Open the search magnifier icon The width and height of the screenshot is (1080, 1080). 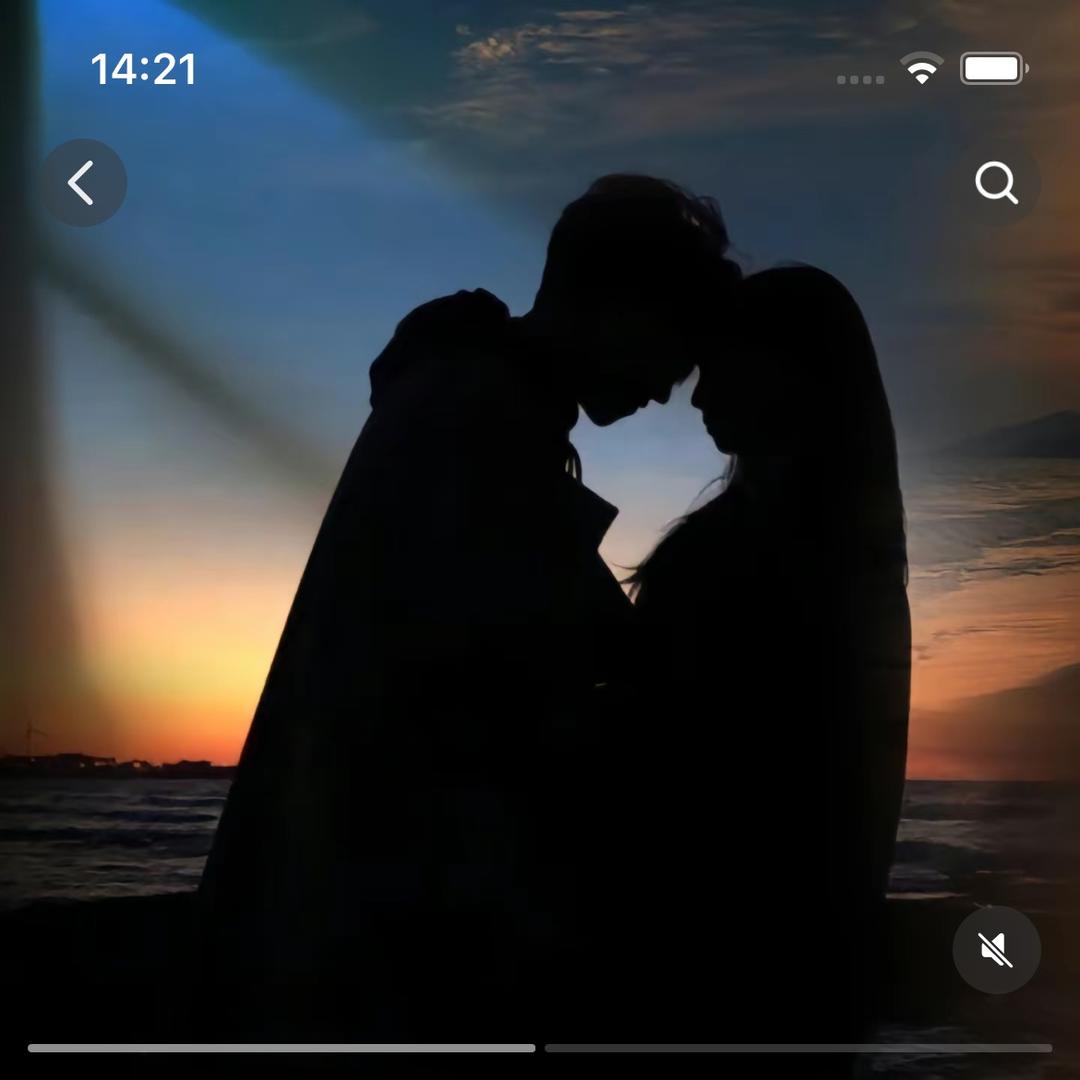pyautogui.click(x=996, y=183)
